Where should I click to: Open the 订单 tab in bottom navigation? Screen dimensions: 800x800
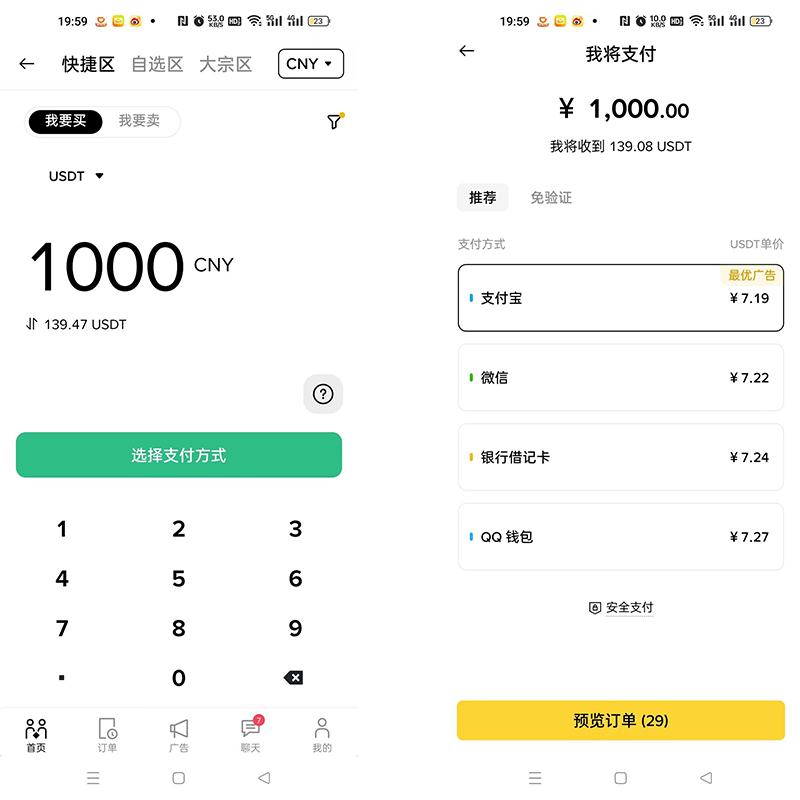pyautogui.click(x=107, y=734)
